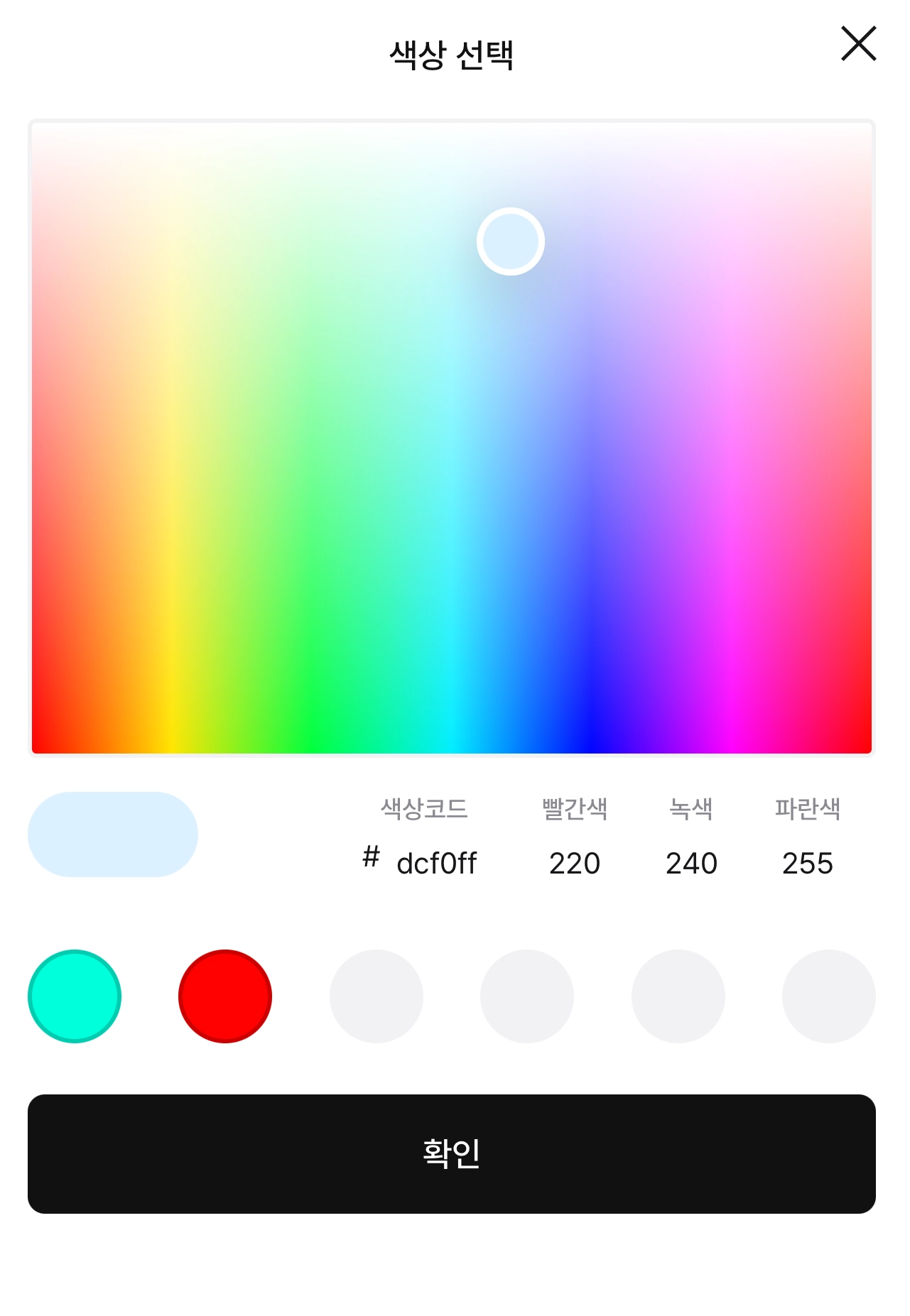Image resolution: width=910 pixels, height=1316 pixels.
Task: Edit the 녹색 value 240
Action: click(x=691, y=864)
